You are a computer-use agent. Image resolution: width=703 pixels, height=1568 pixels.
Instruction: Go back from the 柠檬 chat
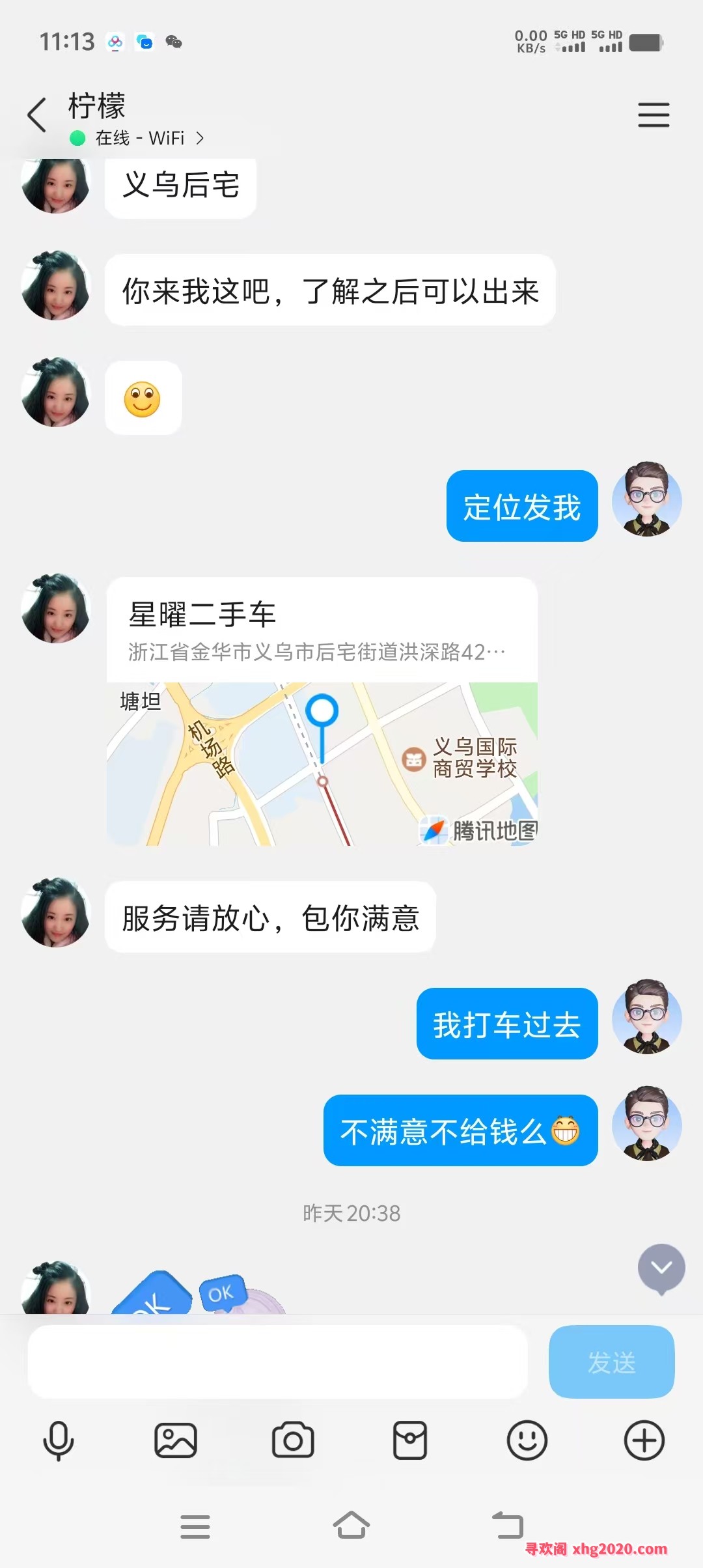[x=37, y=115]
